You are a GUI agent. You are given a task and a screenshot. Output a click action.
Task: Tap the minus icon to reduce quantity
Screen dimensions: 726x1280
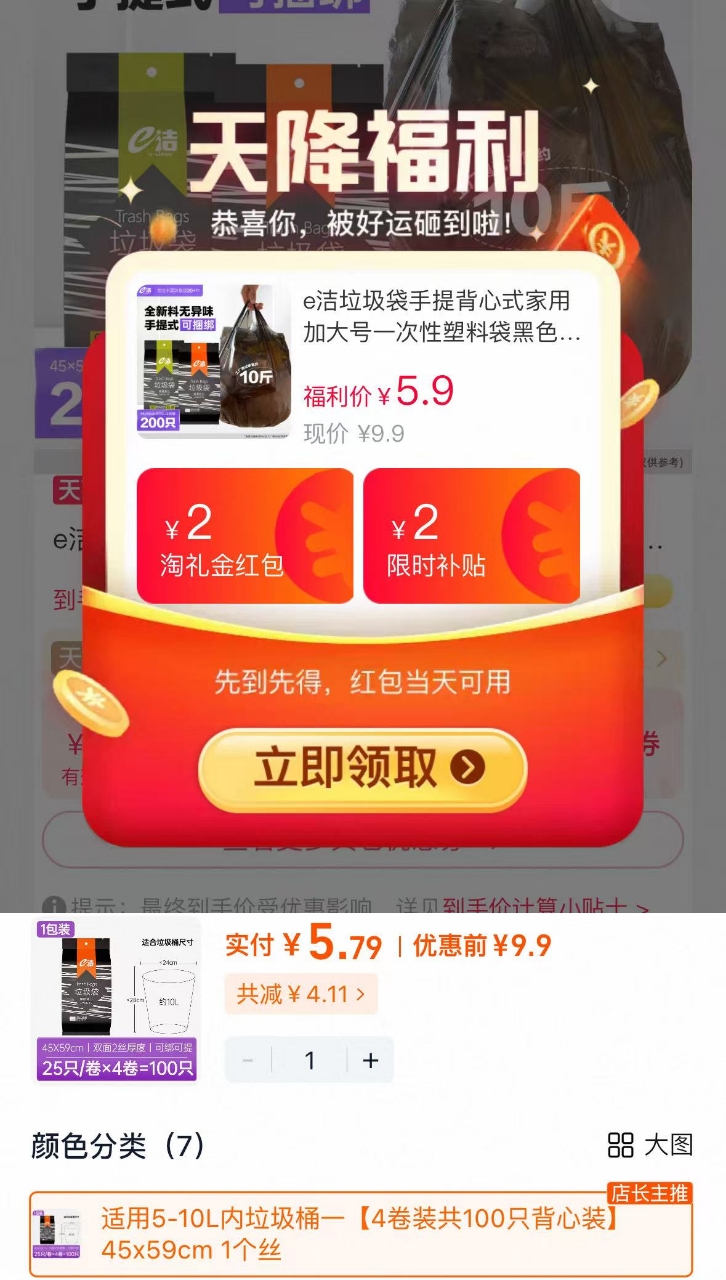pyautogui.click(x=247, y=1060)
